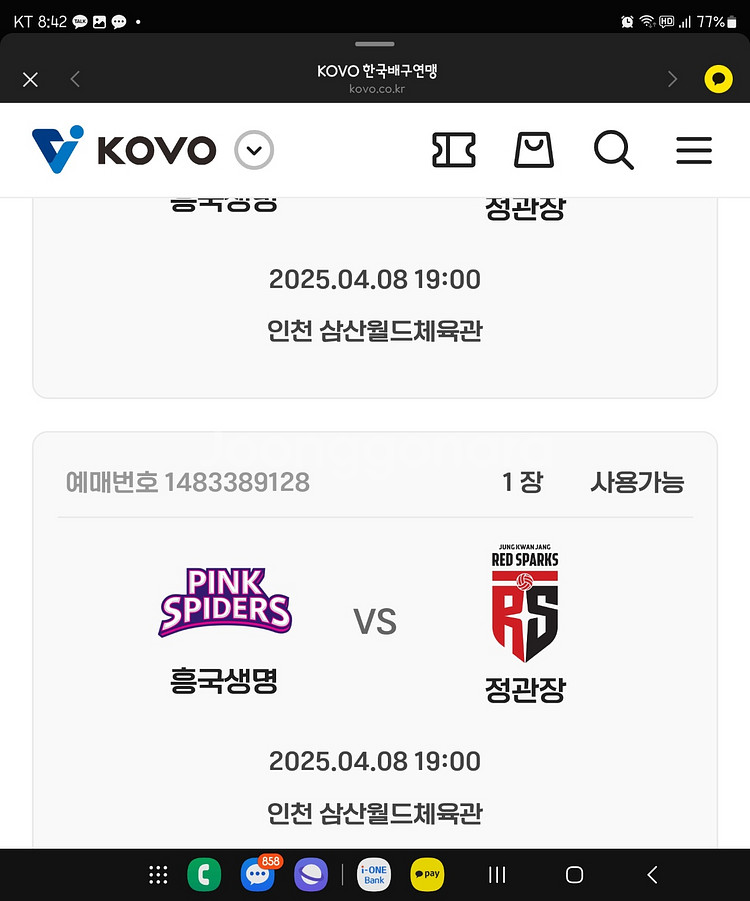
Task: Go to the home screen
Action: [x=574, y=875]
